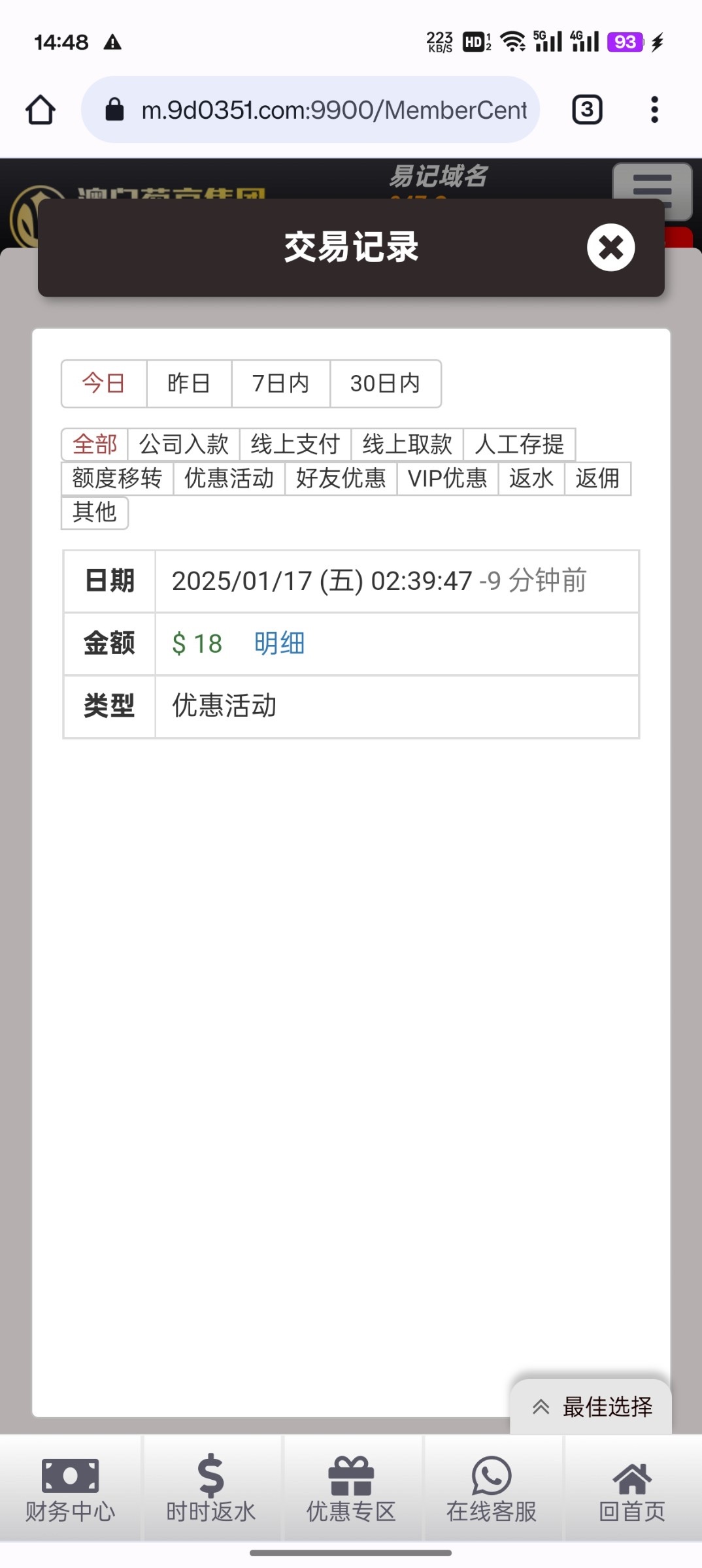Tap the browser home icon

[40, 109]
